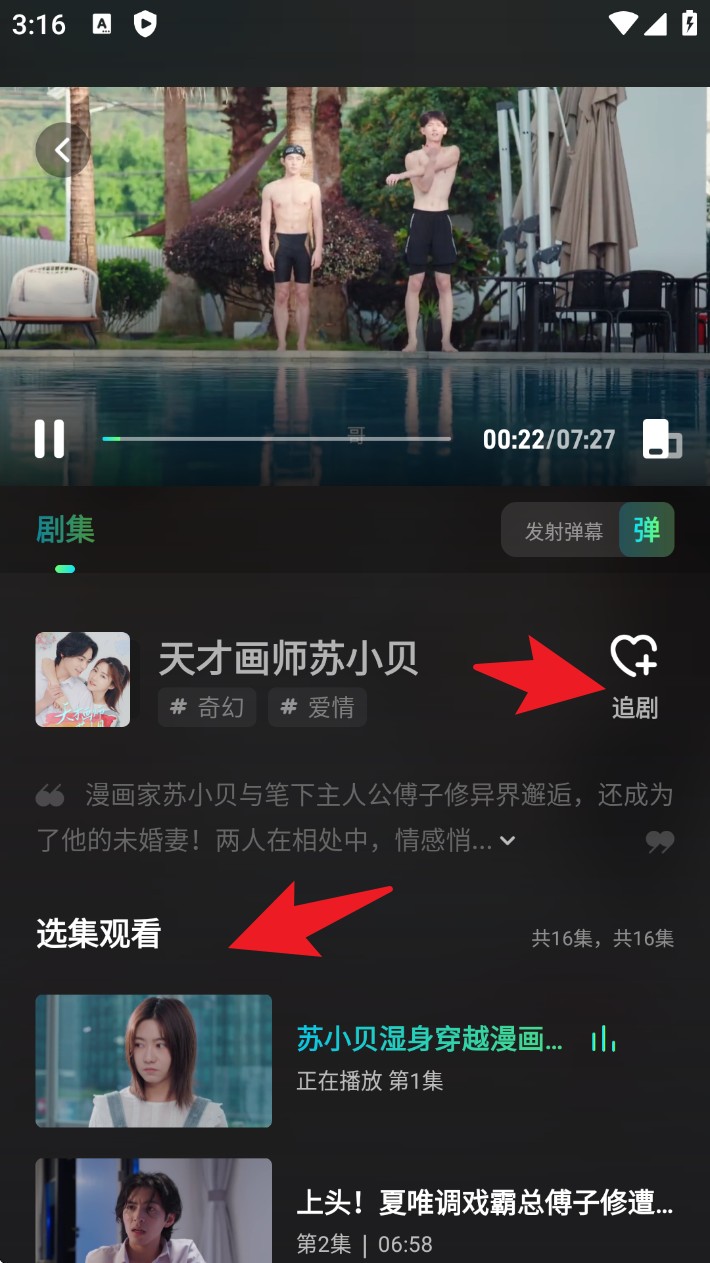Toggle the 弹 danmaku switch

(x=647, y=530)
